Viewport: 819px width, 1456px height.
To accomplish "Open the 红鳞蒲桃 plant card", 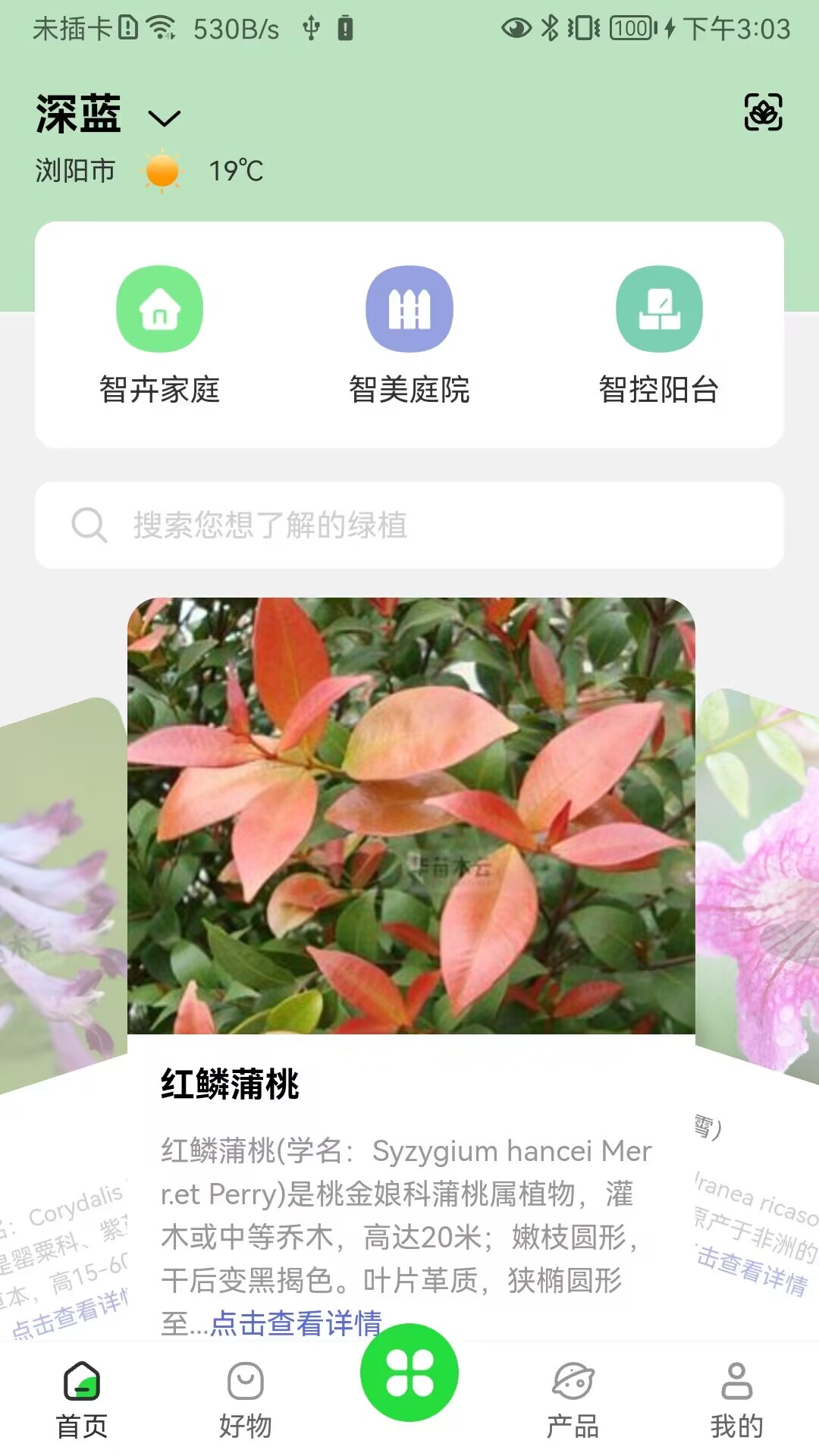I will pos(411,815).
